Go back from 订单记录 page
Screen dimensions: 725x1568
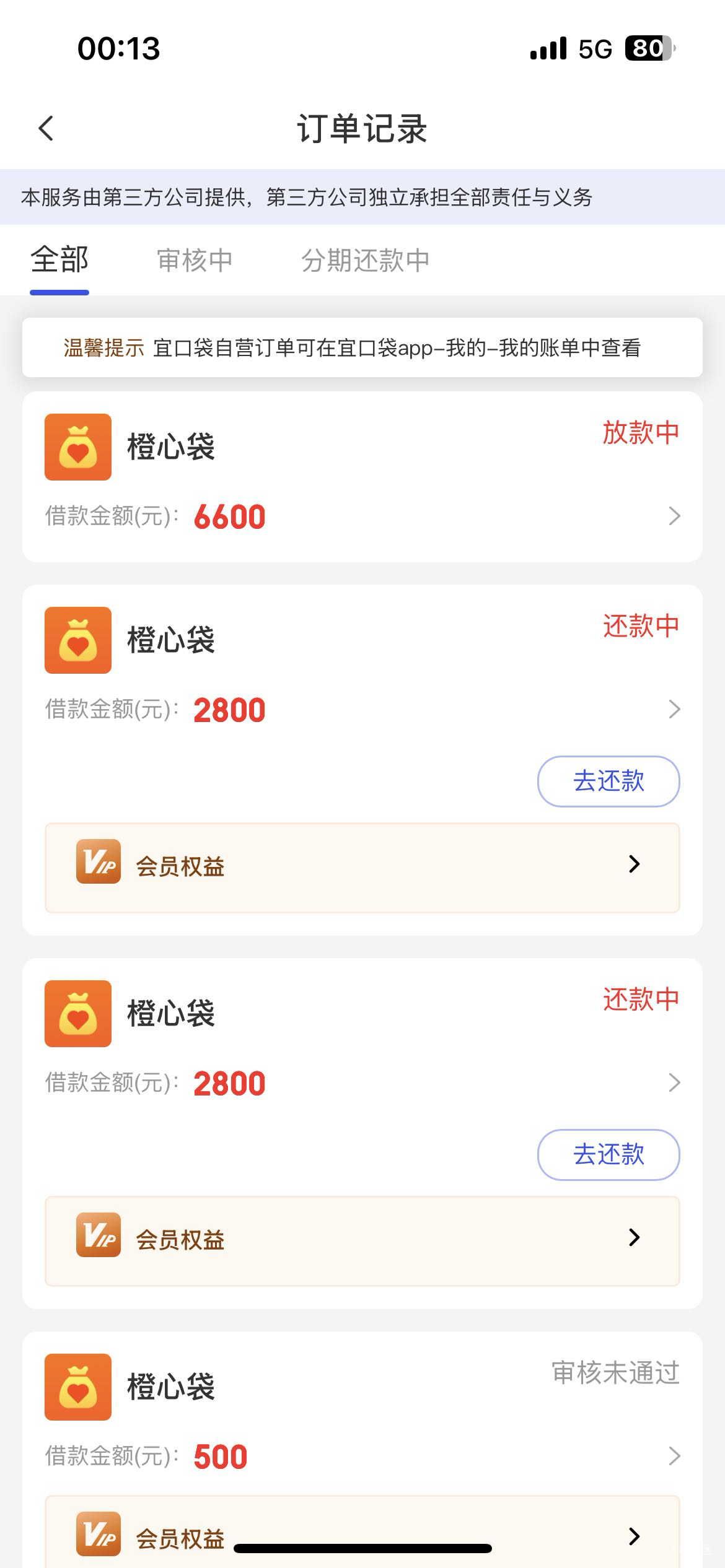46,129
